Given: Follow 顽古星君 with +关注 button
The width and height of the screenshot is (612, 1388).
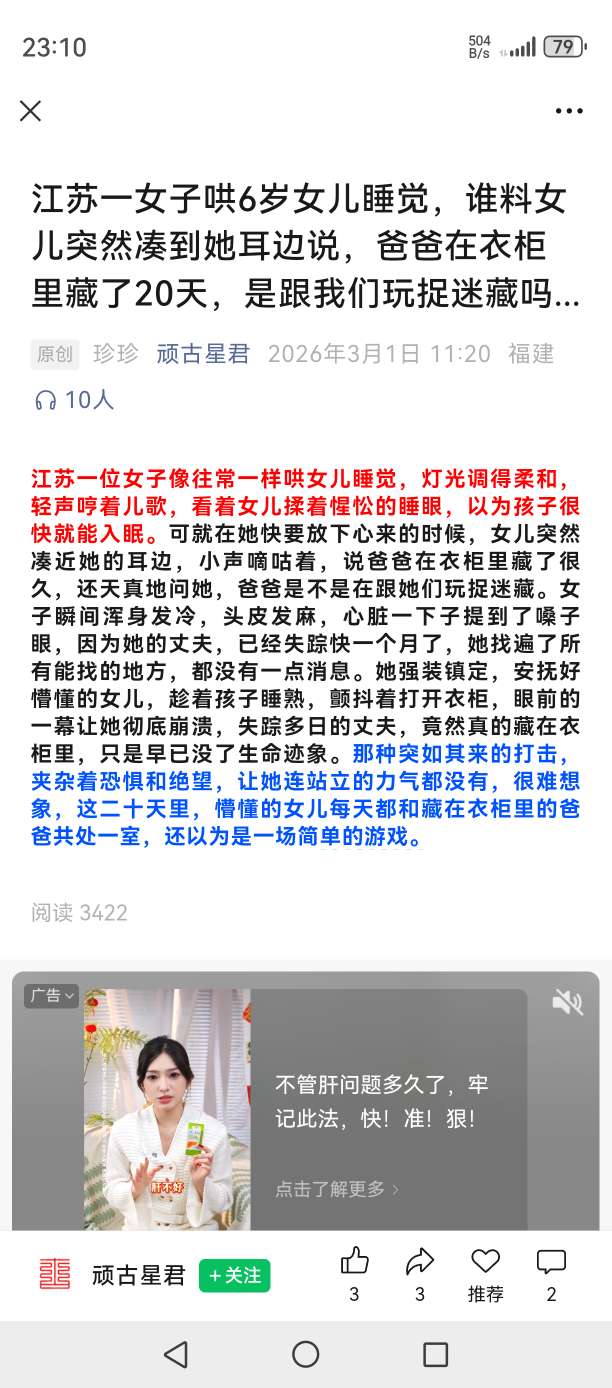Looking at the screenshot, I should coord(235,1276).
